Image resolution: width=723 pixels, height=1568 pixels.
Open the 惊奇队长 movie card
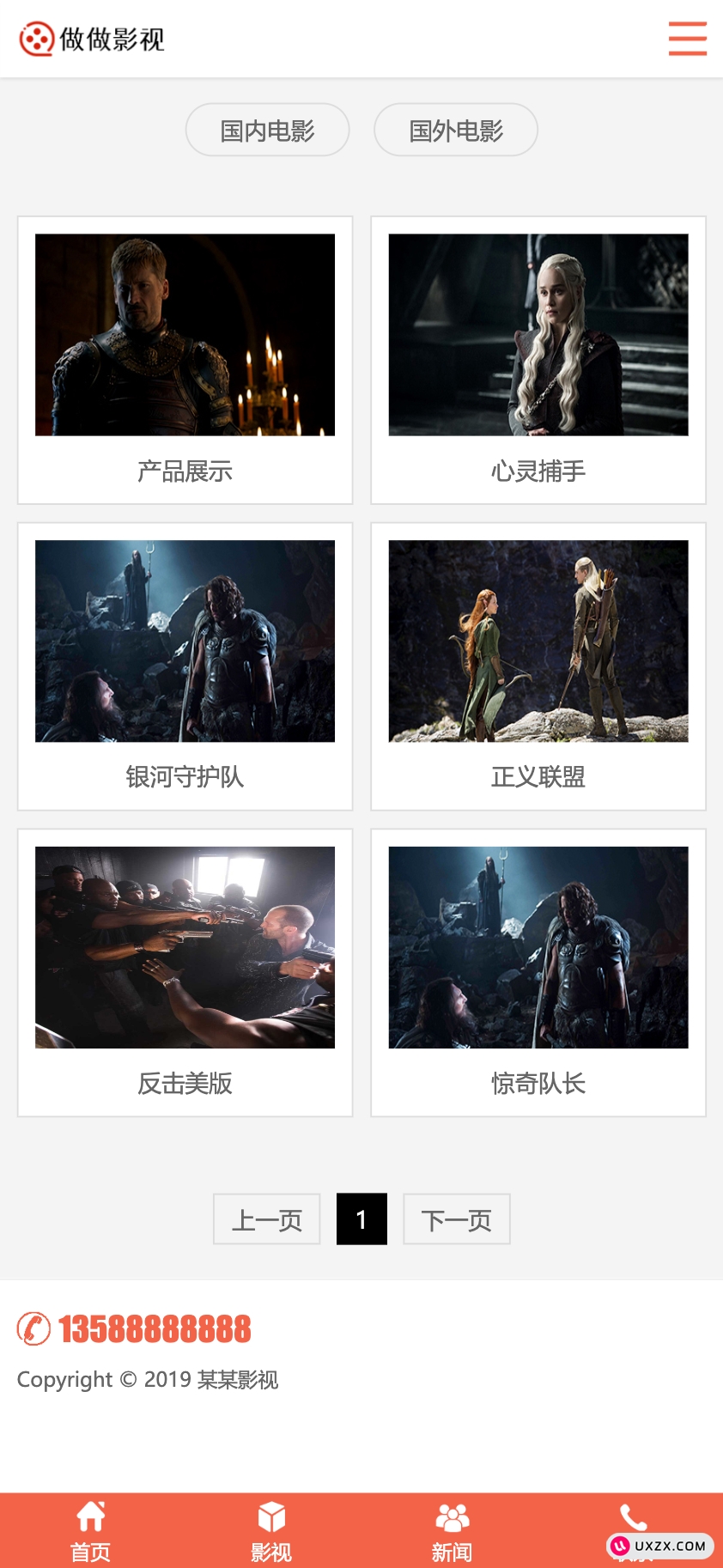tap(538, 973)
